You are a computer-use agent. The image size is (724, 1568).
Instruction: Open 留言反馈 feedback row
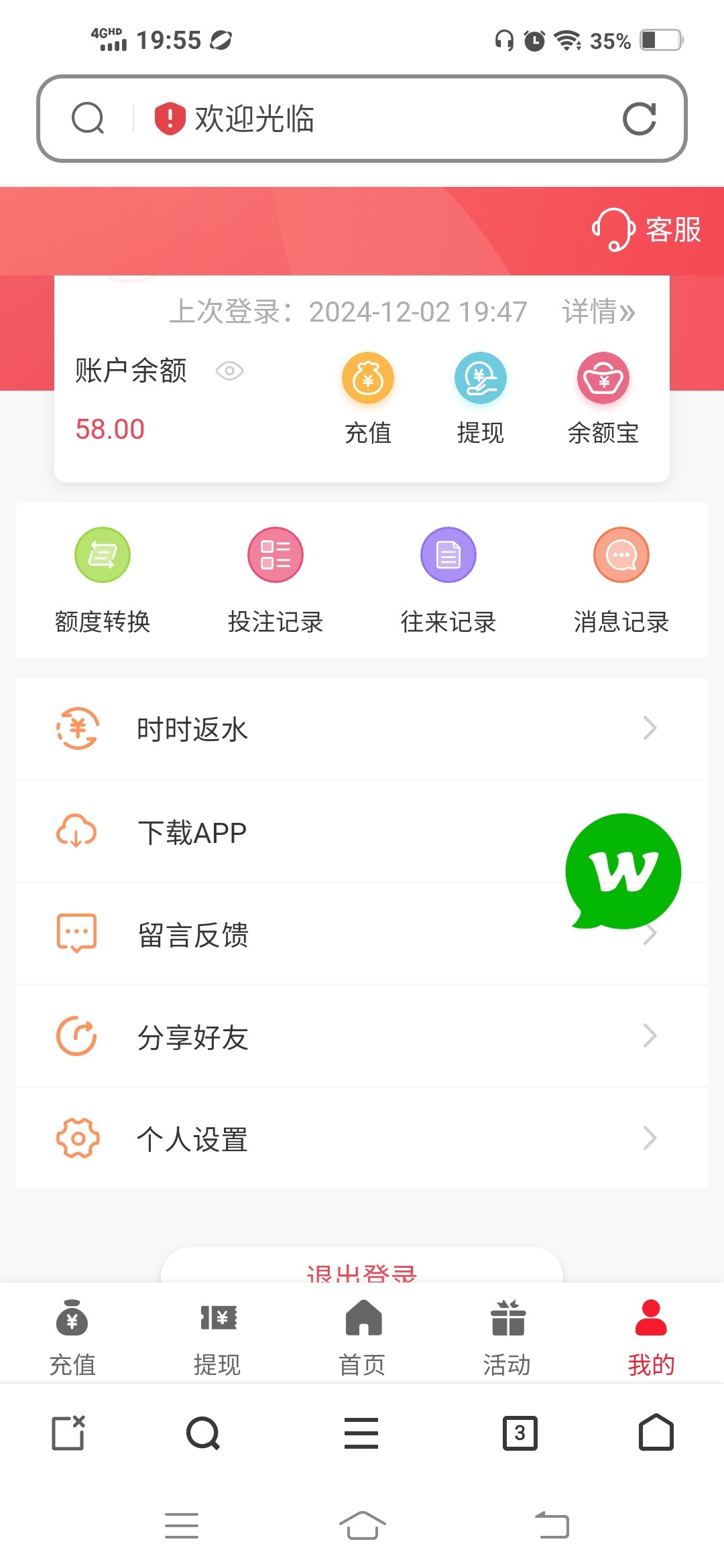(x=362, y=934)
